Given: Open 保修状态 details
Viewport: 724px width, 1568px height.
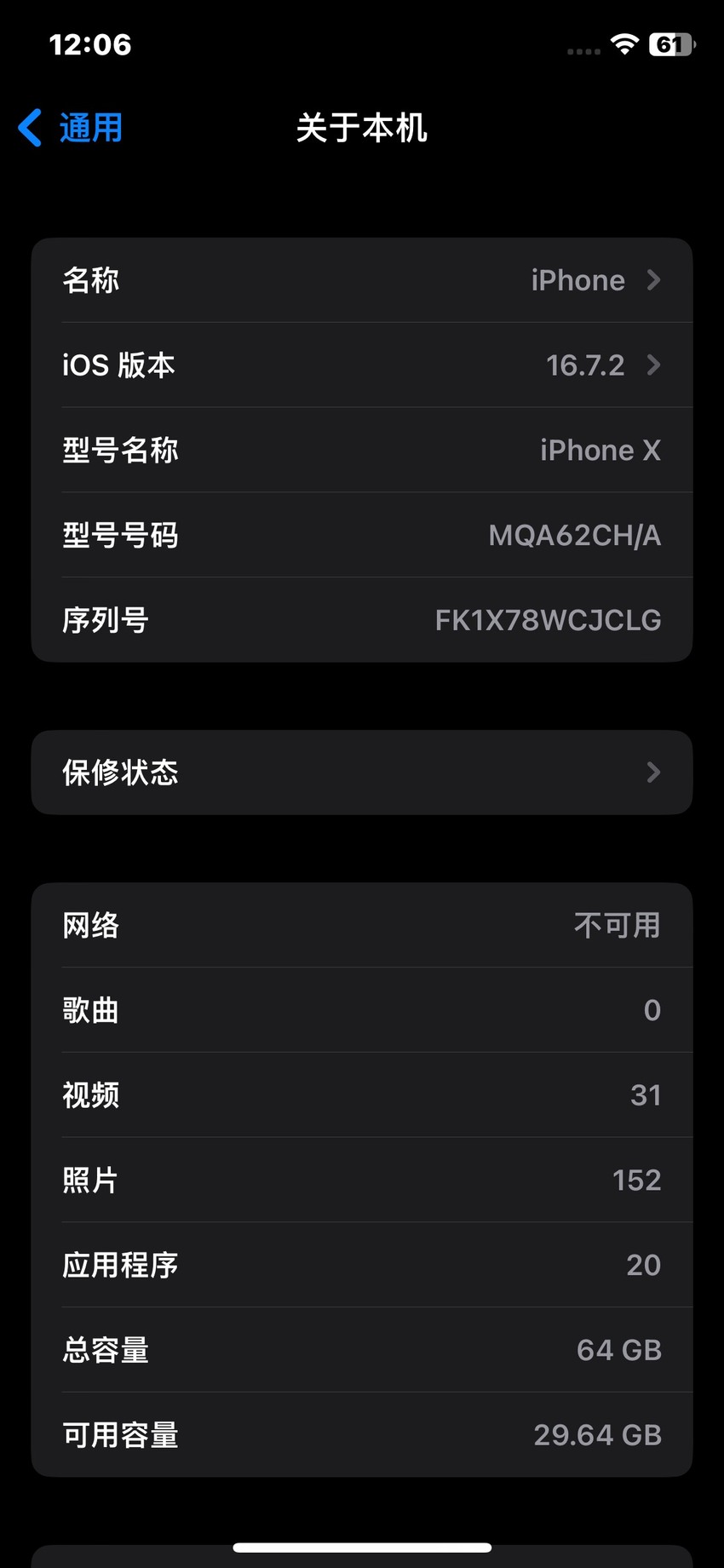Looking at the screenshot, I should pyautogui.click(x=362, y=773).
